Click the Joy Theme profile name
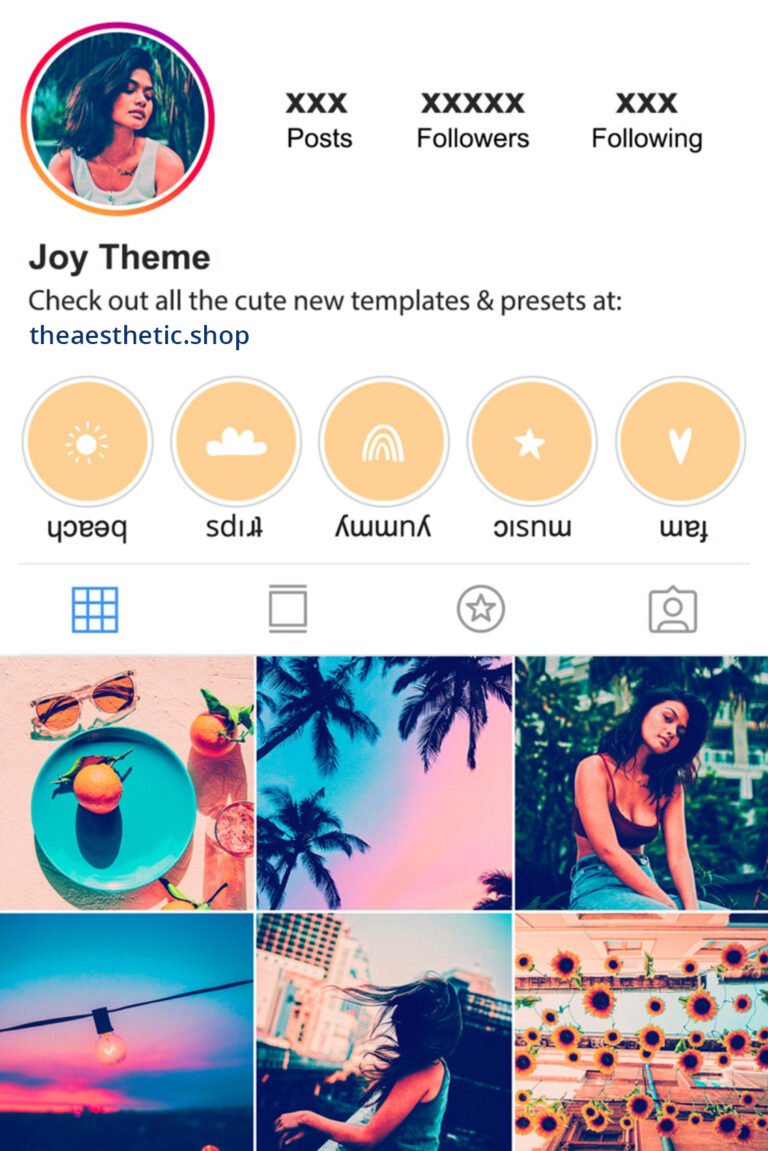 [119, 257]
